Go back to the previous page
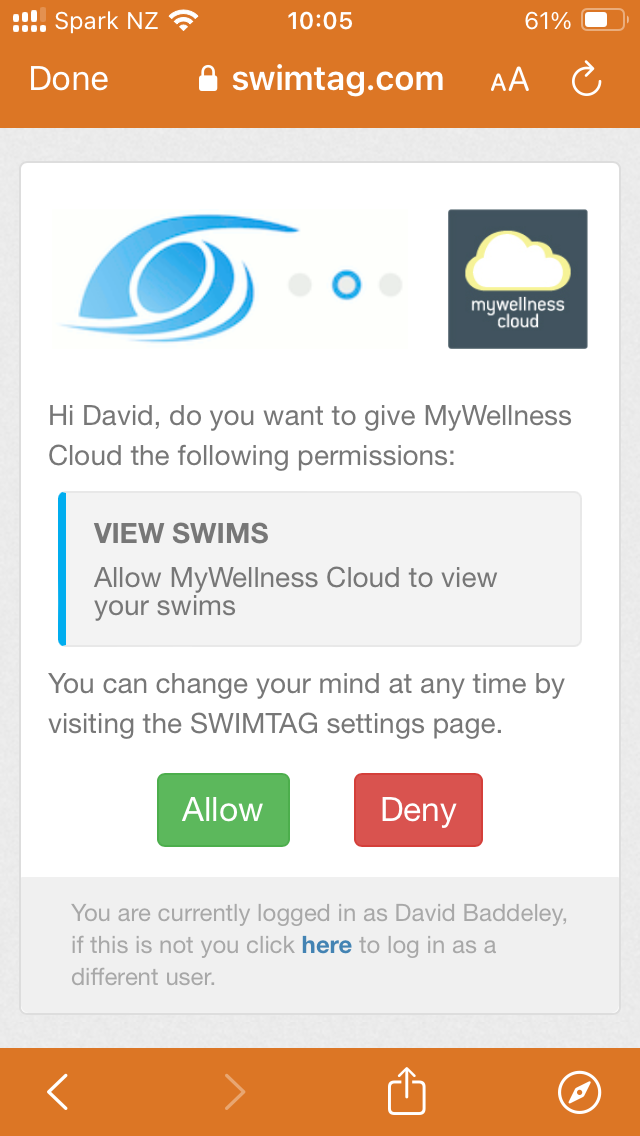 click(58, 1092)
